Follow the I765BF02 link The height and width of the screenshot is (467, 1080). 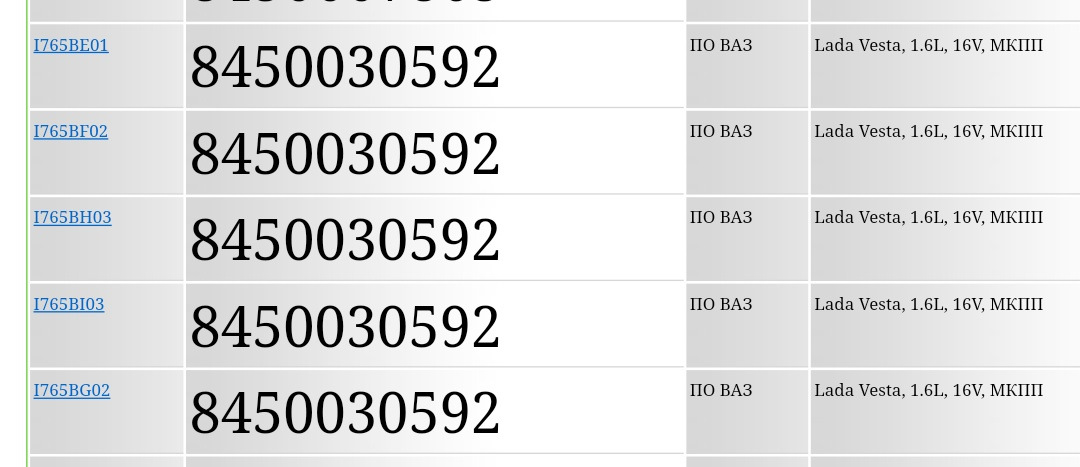pos(70,132)
